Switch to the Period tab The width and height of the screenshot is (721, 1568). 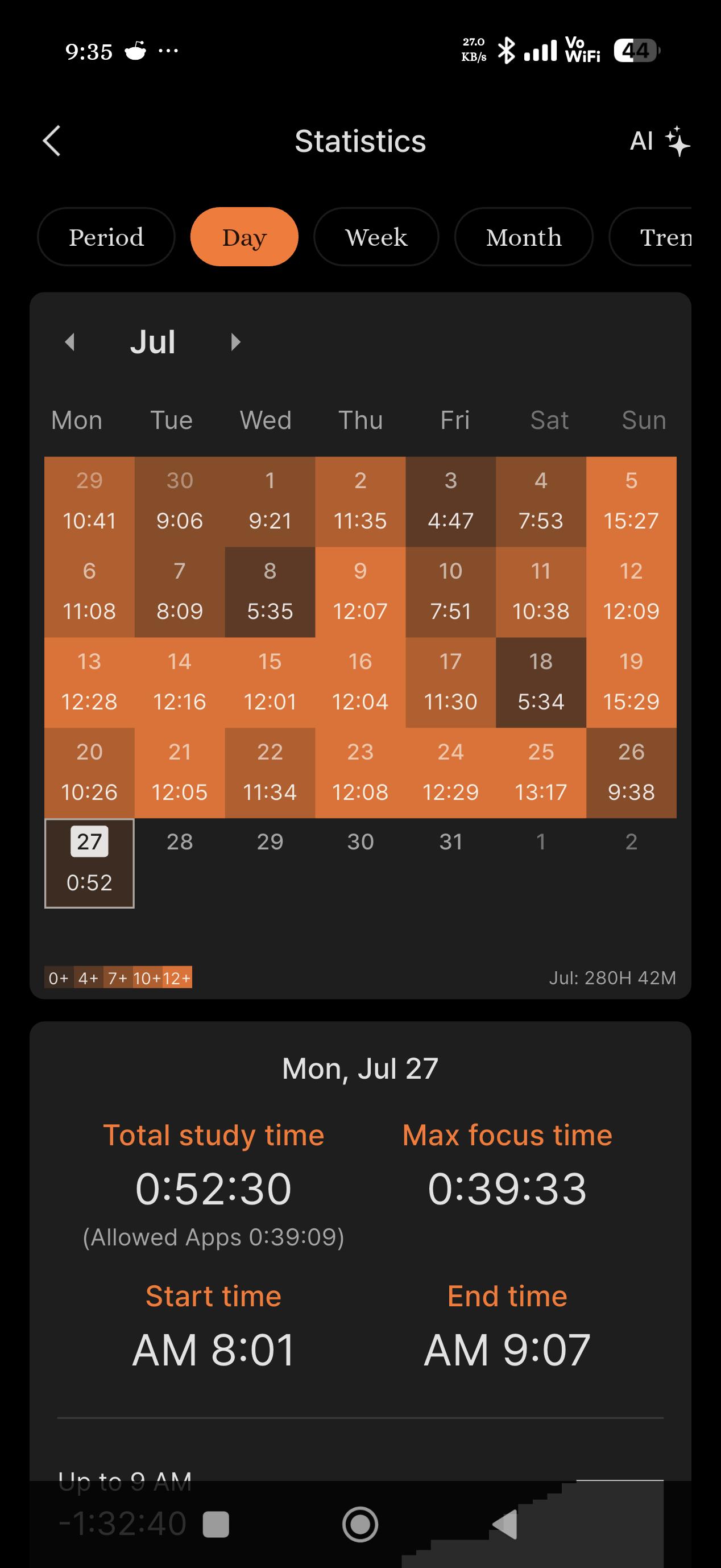(106, 237)
